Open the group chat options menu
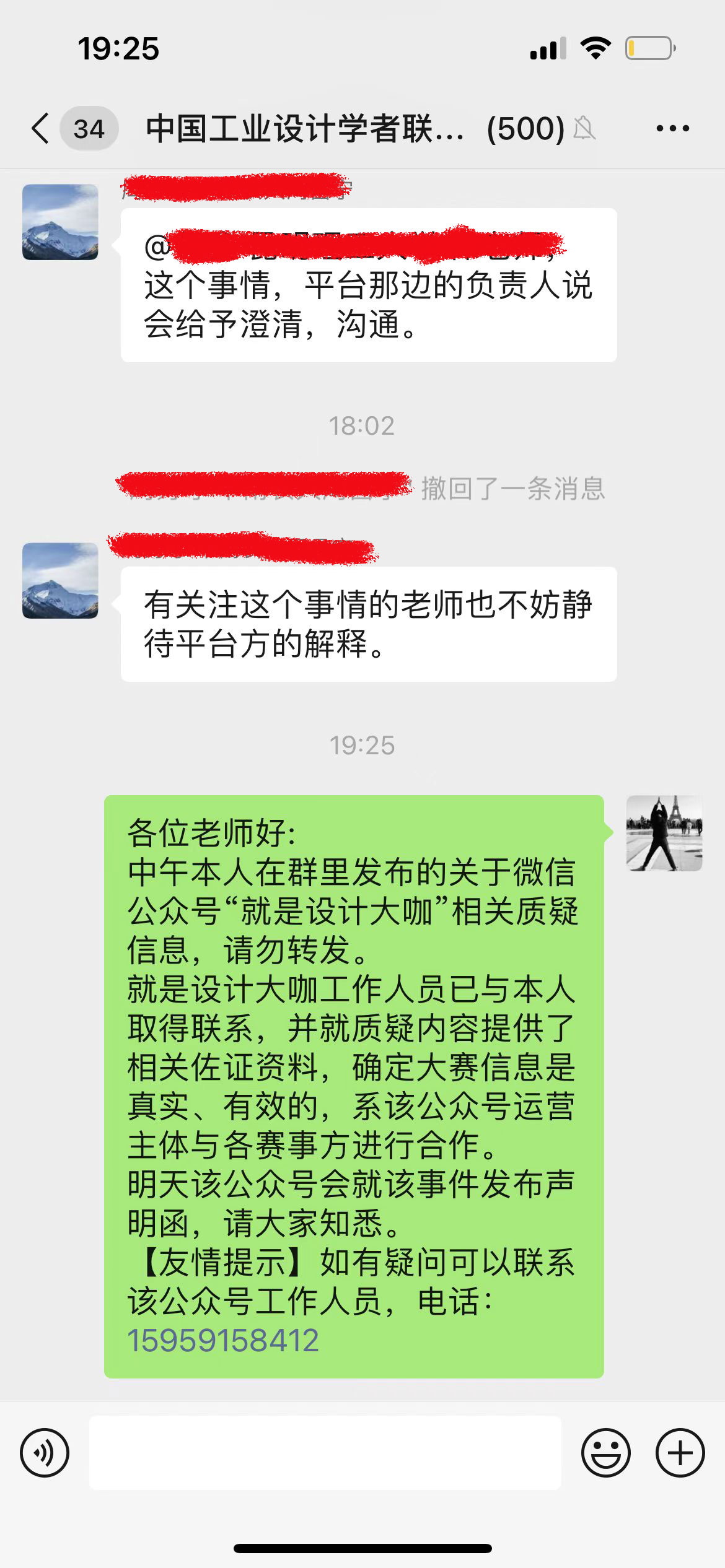 point(672,129)
